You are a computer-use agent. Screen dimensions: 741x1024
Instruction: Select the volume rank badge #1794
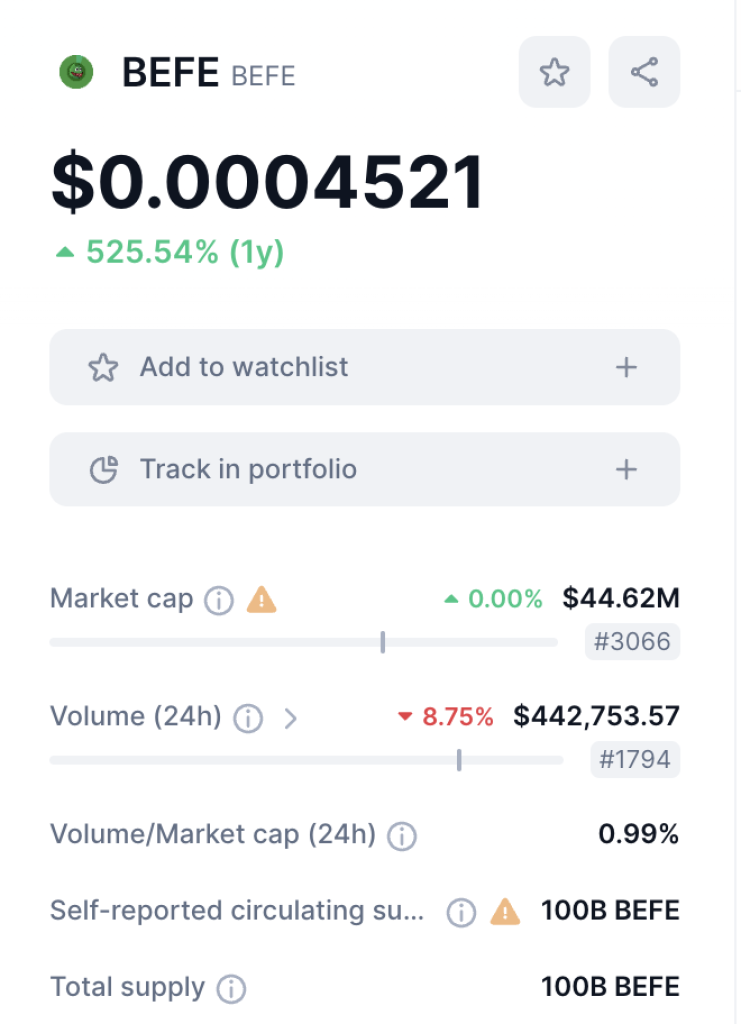[635, 761]
